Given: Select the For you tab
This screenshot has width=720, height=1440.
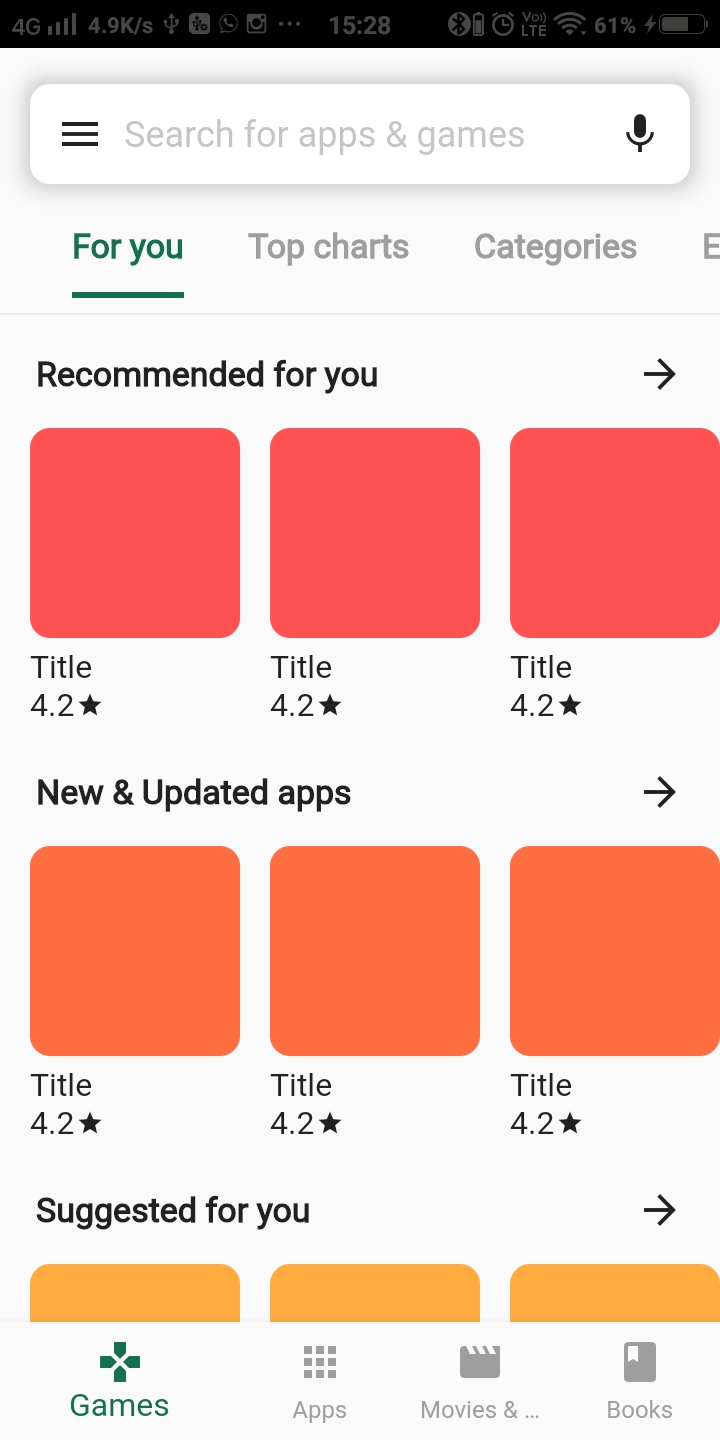Looking at the screenshot, I should pos(127,246).
